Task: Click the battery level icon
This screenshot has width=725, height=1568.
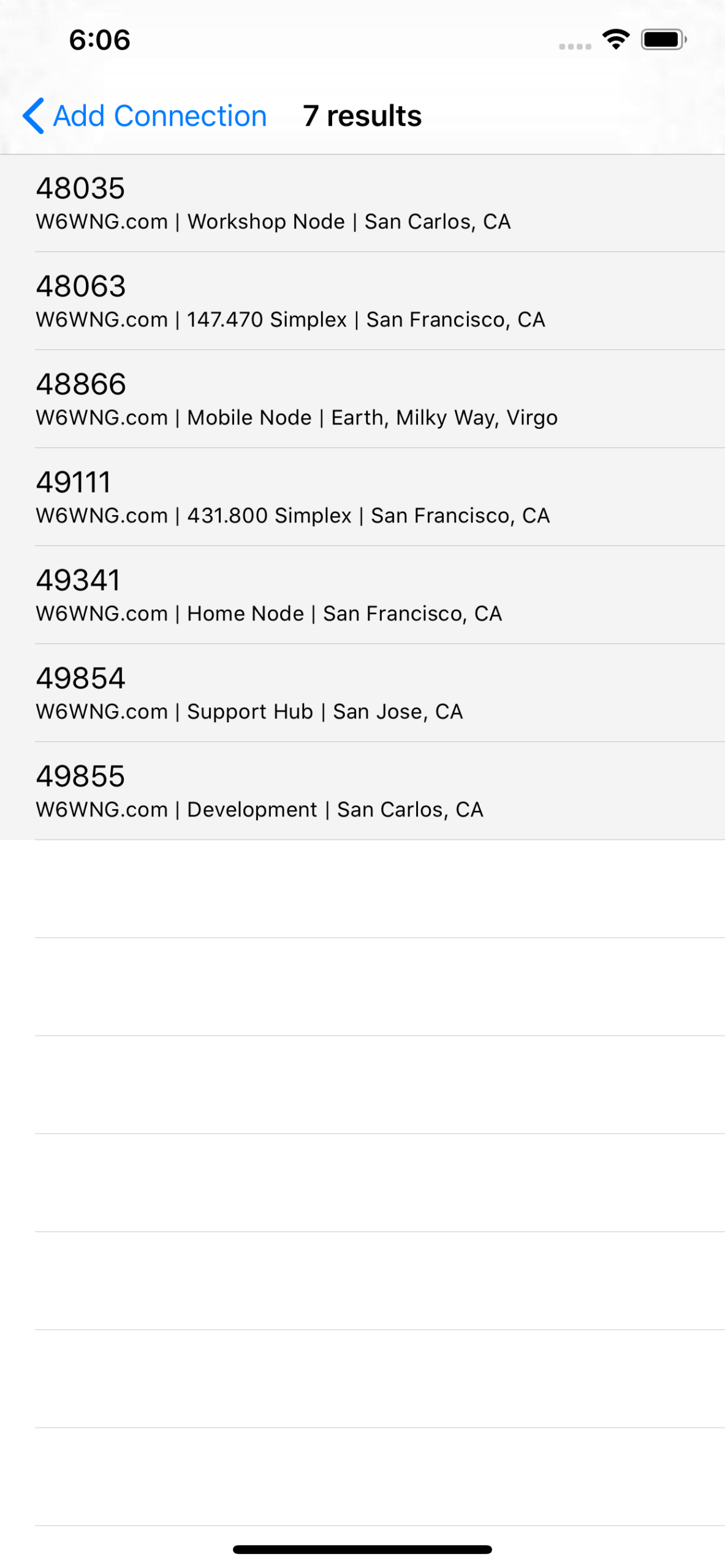Action: pyautogui.click(x=662, y=39)
